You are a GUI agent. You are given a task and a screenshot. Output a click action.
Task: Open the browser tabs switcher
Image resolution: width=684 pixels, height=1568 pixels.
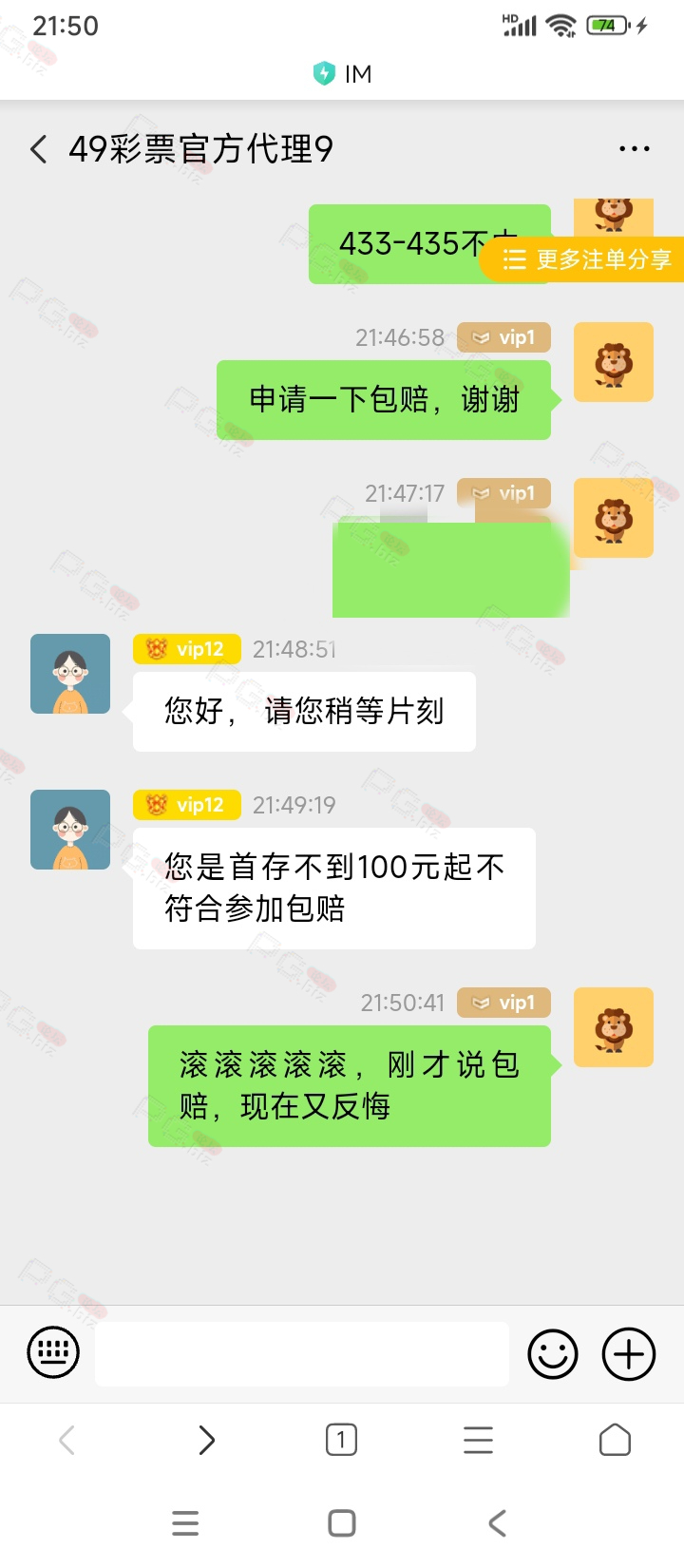click(341, 1441)
